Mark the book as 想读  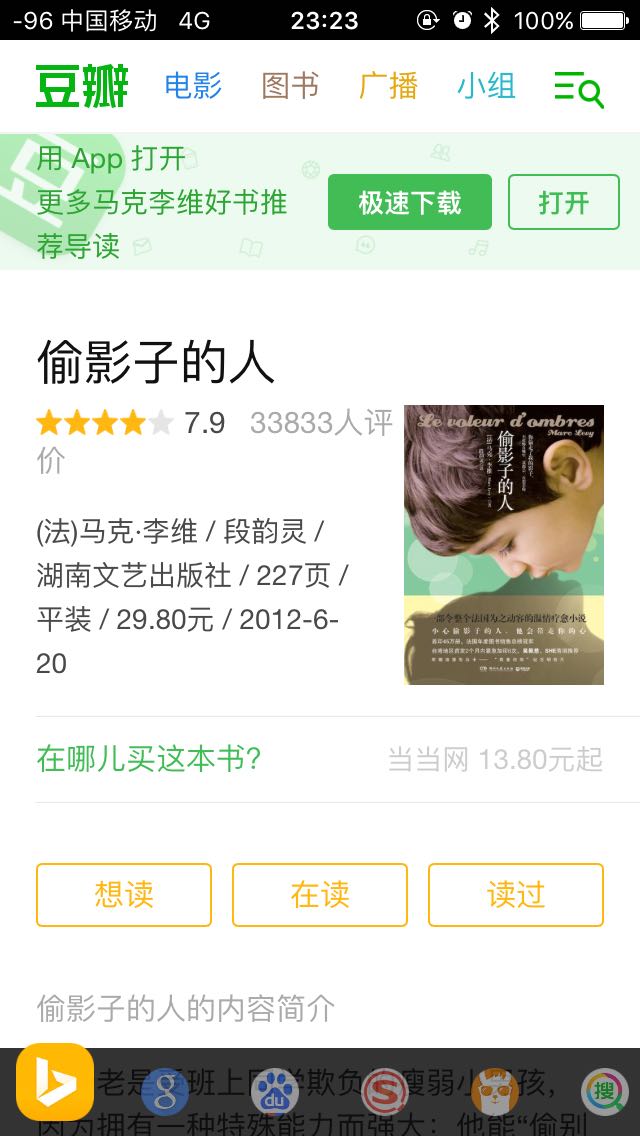[124, 895]
